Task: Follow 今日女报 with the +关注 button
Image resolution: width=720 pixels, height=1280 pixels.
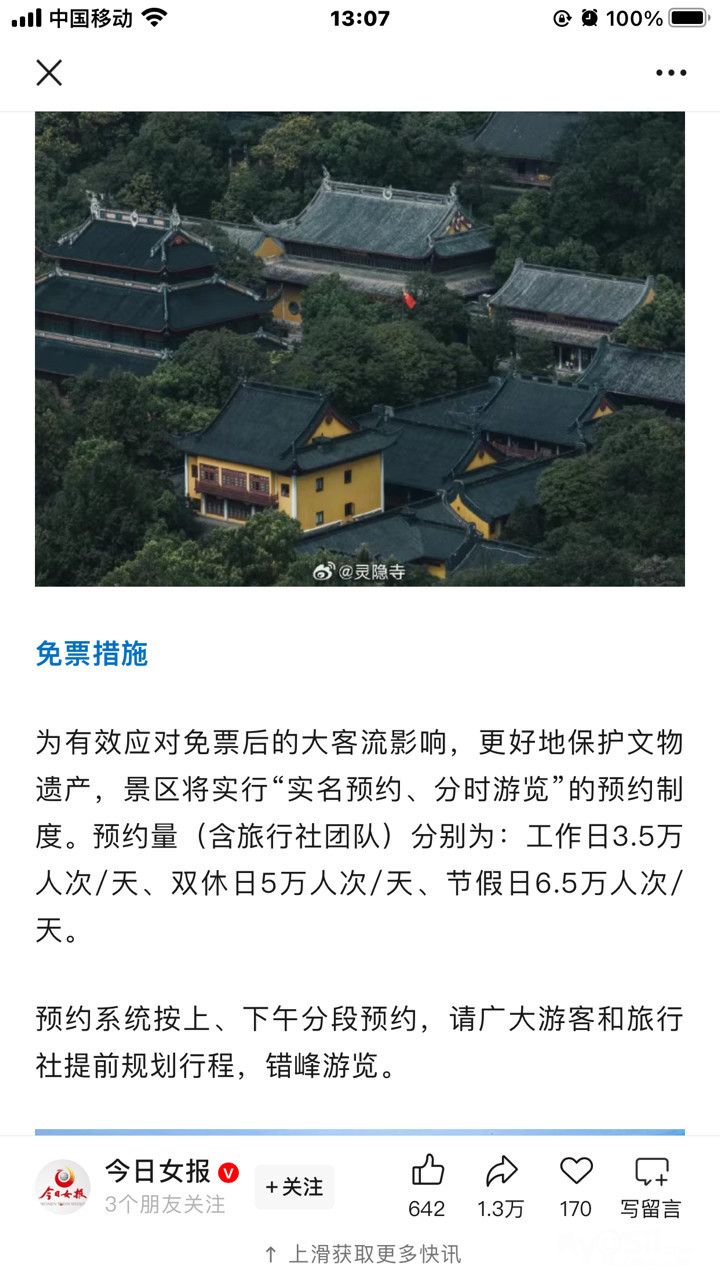Action: click(x=294, y=1187)
